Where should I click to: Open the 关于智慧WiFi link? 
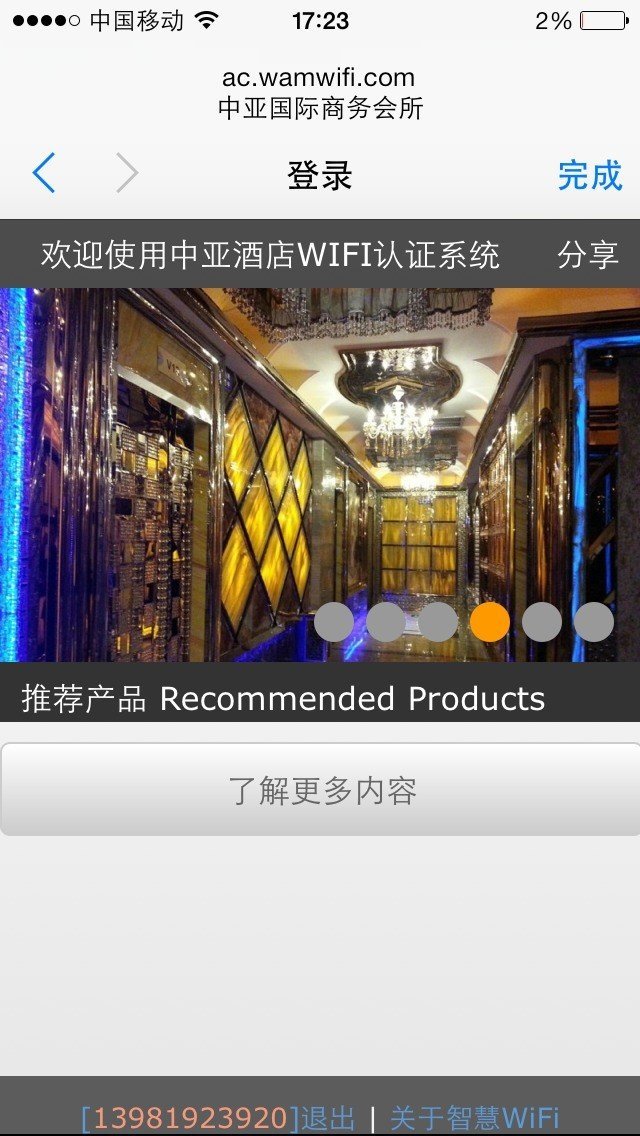tap(474, 1117)
